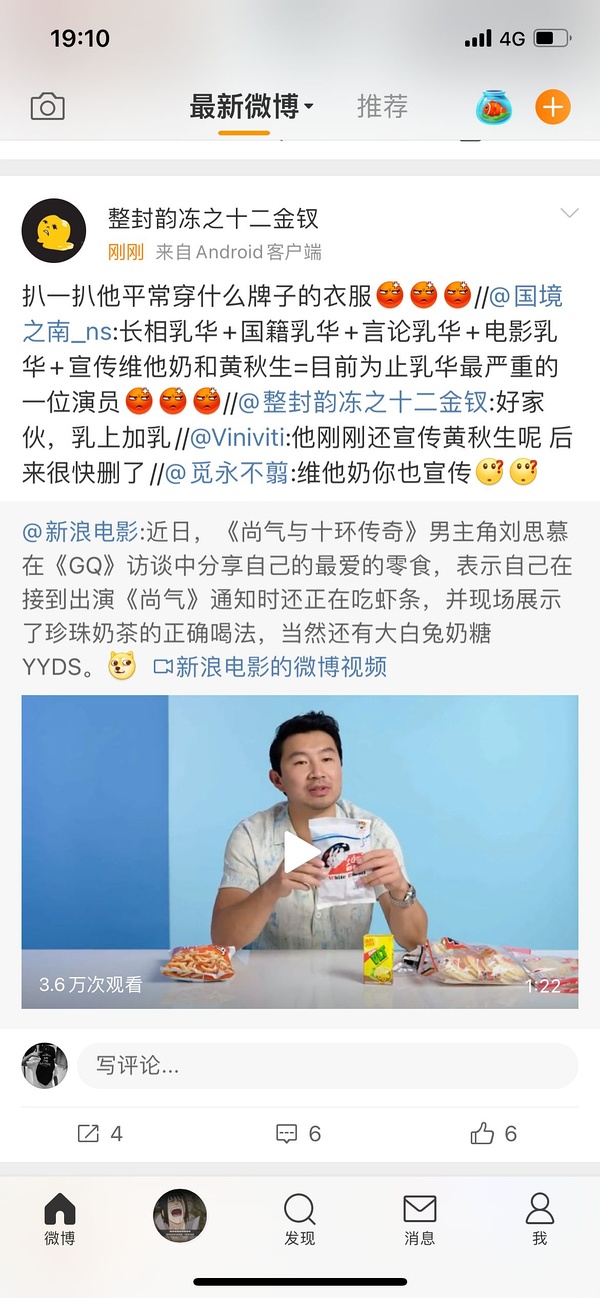Switch to the 推荐 tab
Screen dimensions: 600x1298
[x=382, y=107]
